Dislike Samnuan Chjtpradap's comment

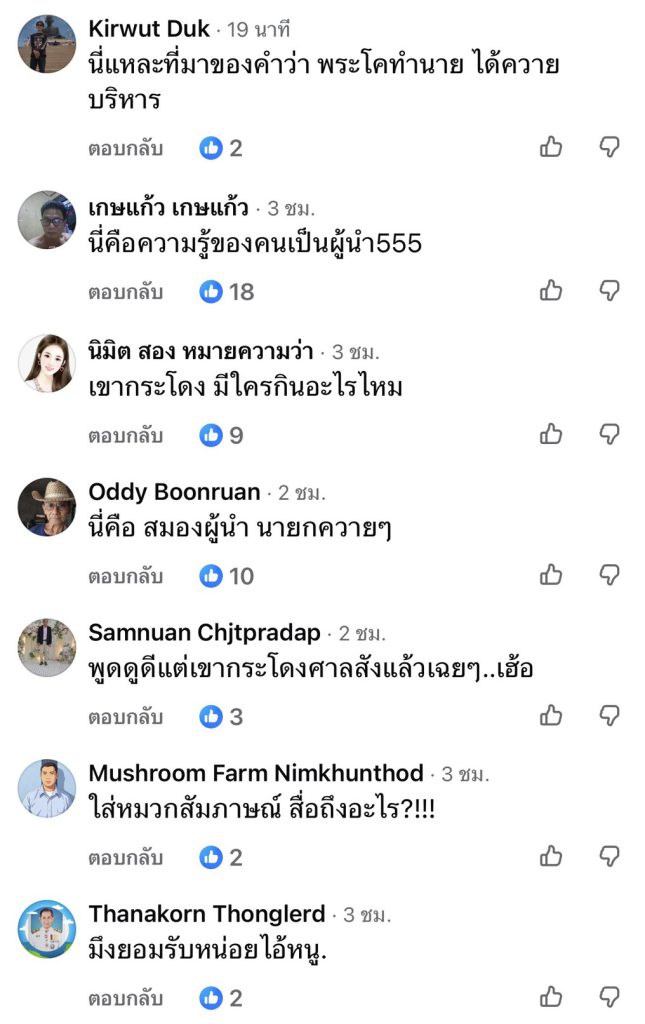609,716
